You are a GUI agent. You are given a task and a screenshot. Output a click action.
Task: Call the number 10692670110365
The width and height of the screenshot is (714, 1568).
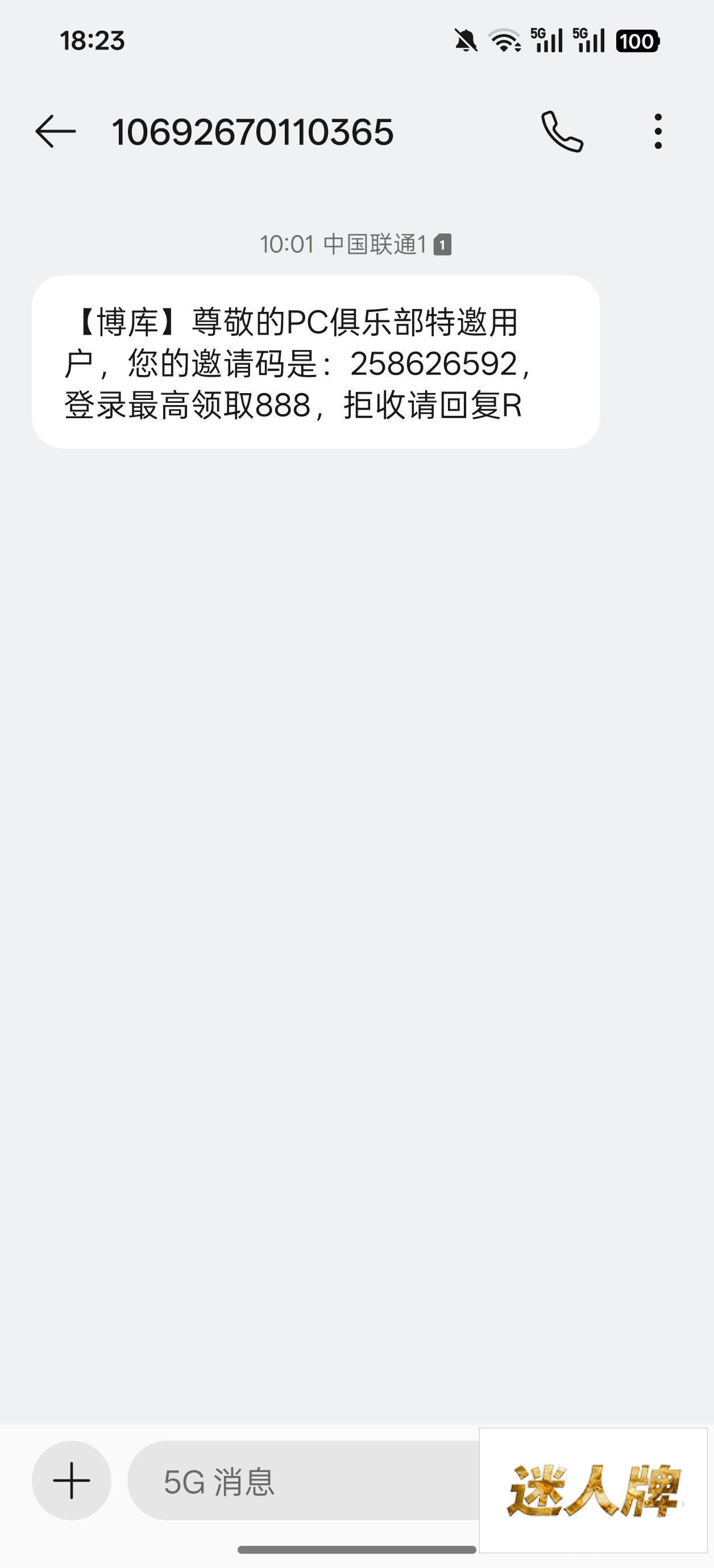click(x=562, y=131)
